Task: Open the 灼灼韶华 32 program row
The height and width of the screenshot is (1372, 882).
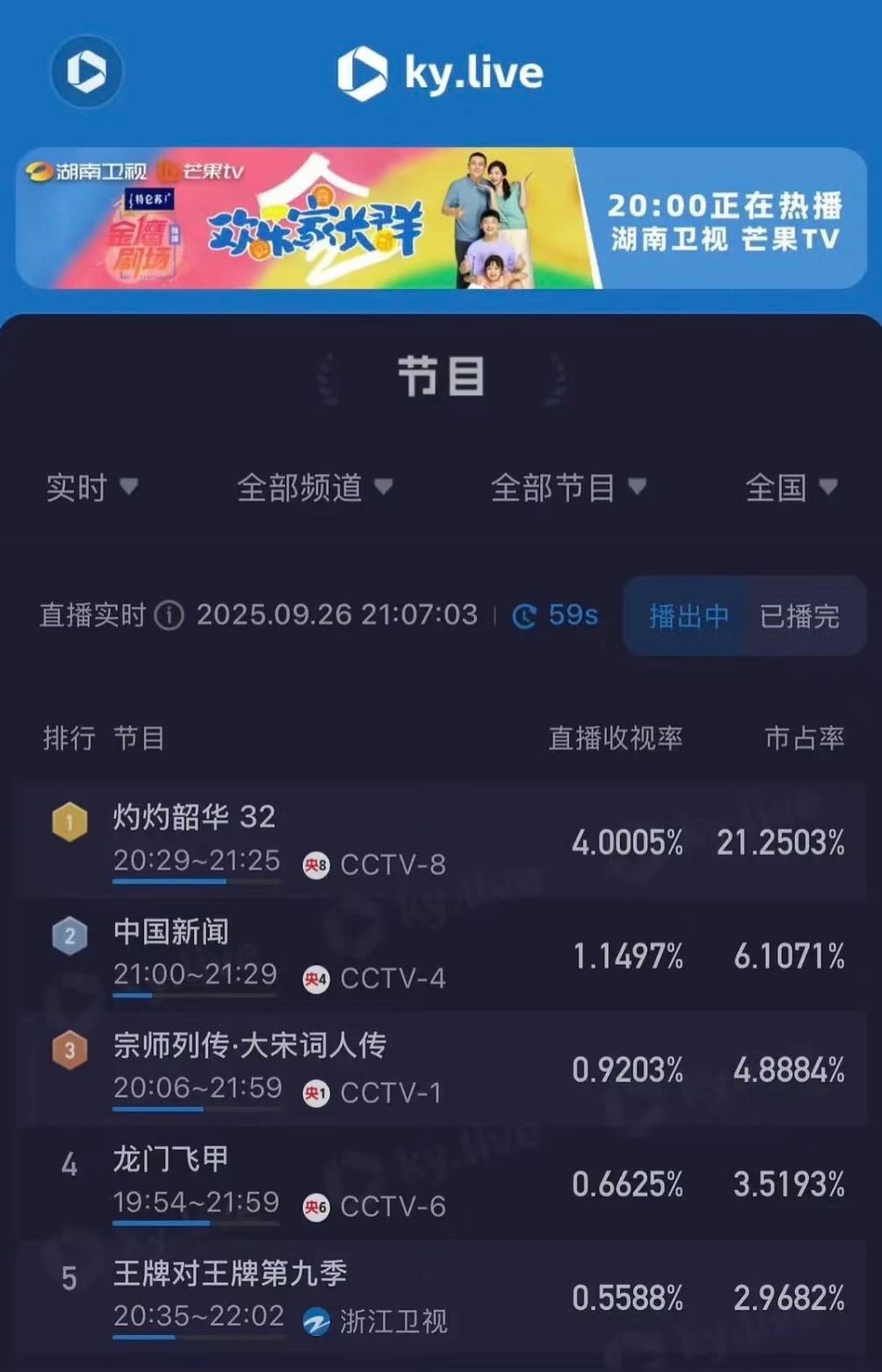Action: point(441,841)
